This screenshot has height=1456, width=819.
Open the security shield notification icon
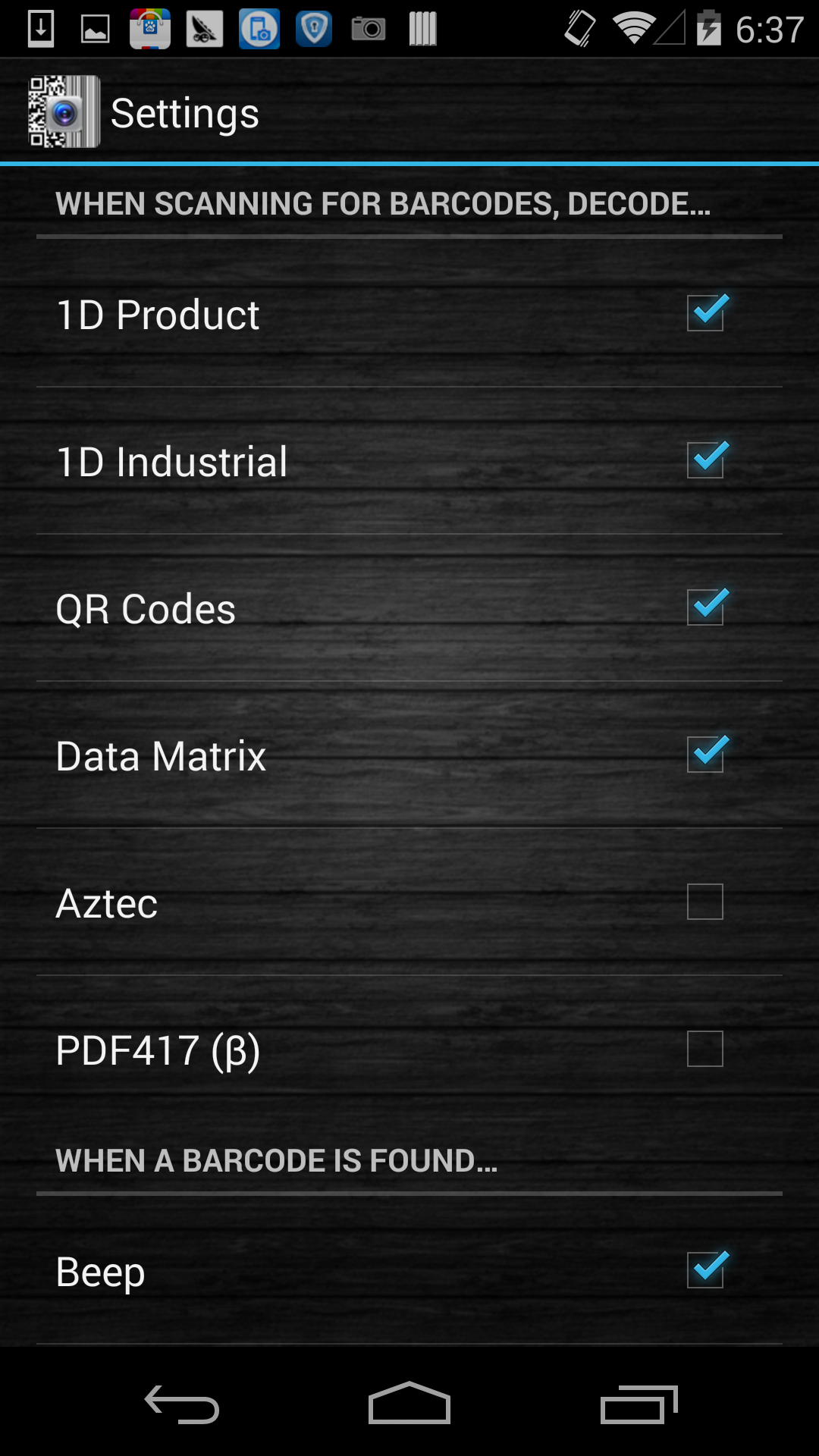click(x=313, y=27)
